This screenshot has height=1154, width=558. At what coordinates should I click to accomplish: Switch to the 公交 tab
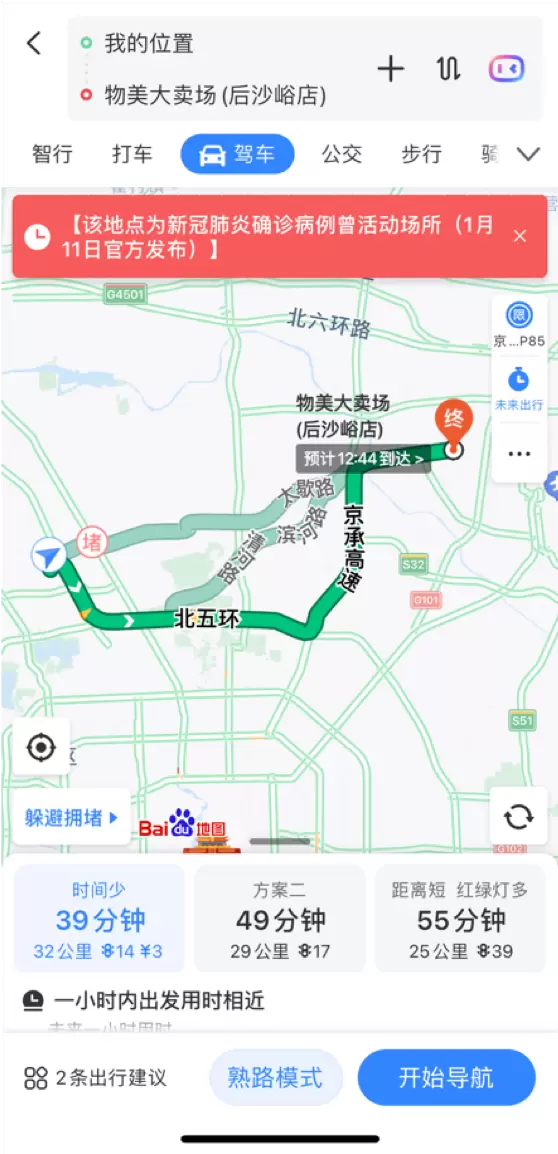click(x=342, y=155)
